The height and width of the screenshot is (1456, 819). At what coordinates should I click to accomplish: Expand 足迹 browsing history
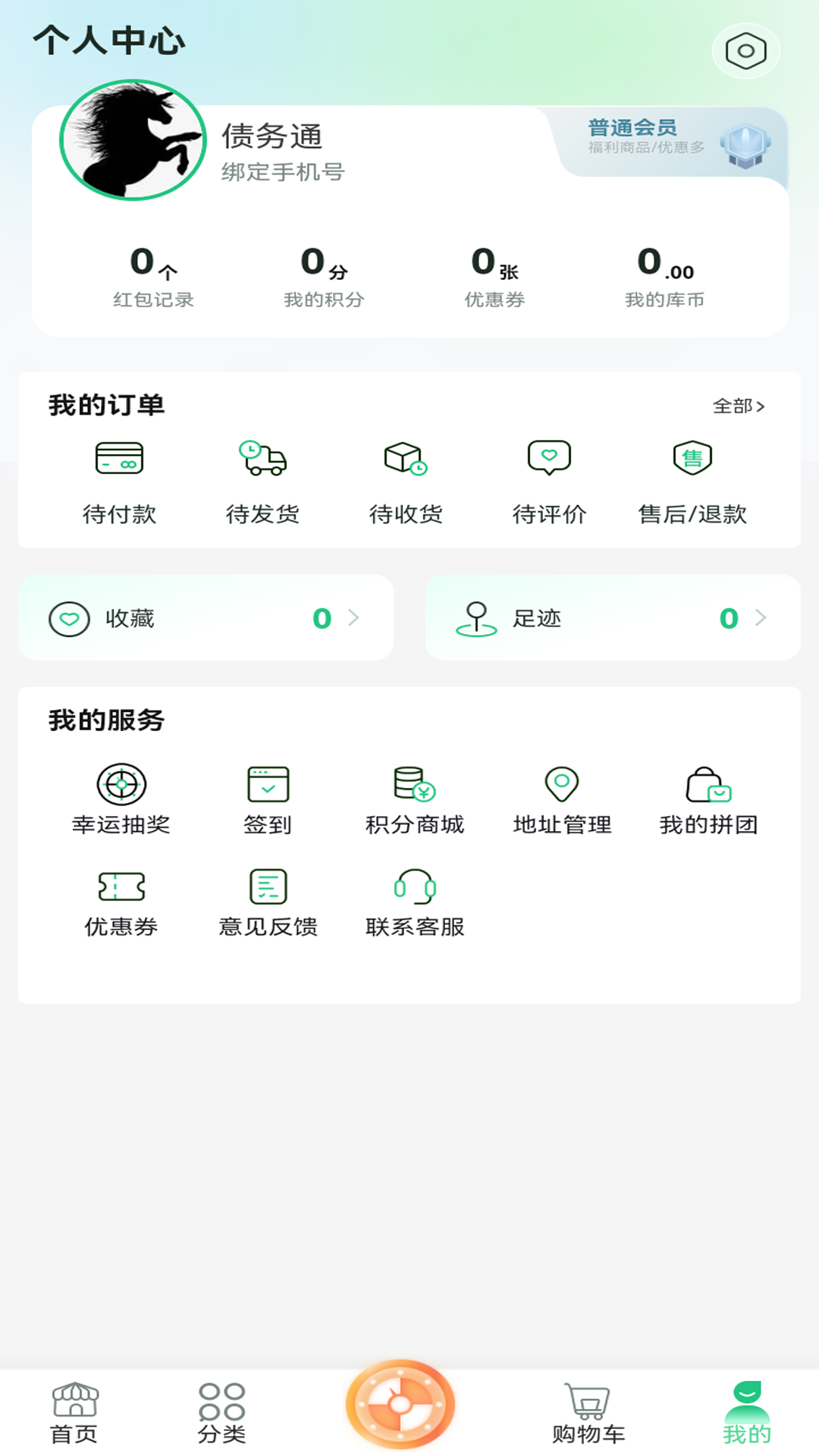tap(614, 617)
